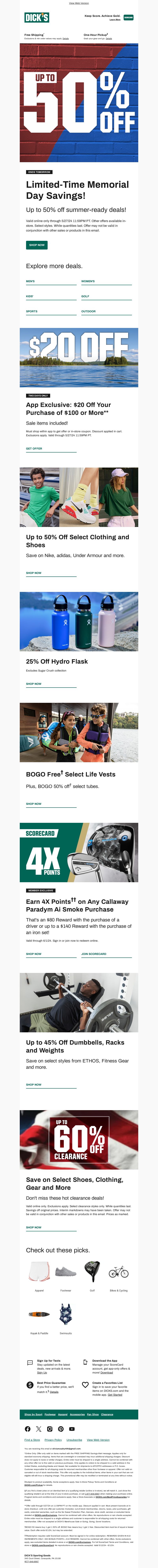
Task: Tap Download to get the app
Action: point(106,1373)
